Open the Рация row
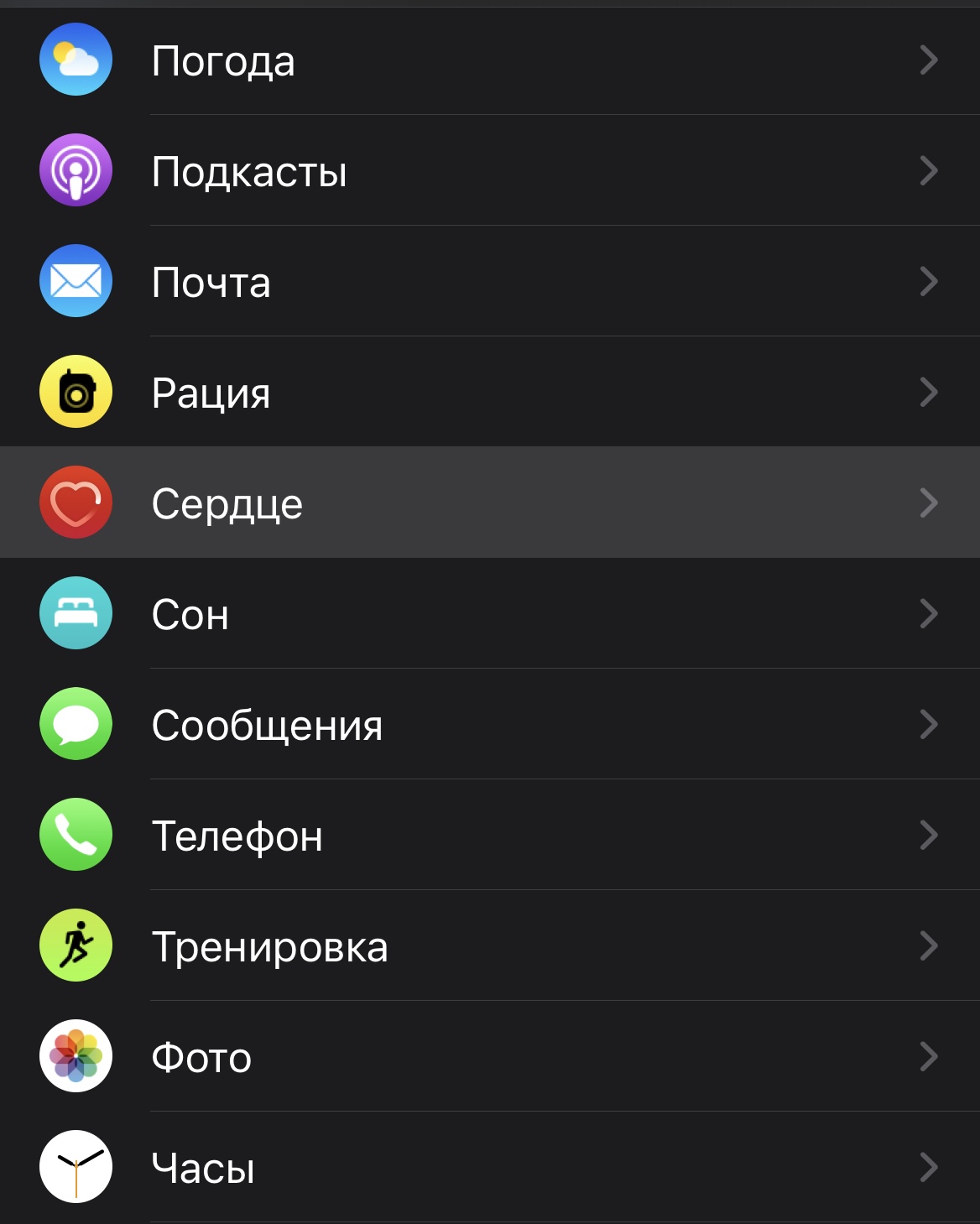The width and height of the screenshot is (980, 1224). (x=490, y=393)
